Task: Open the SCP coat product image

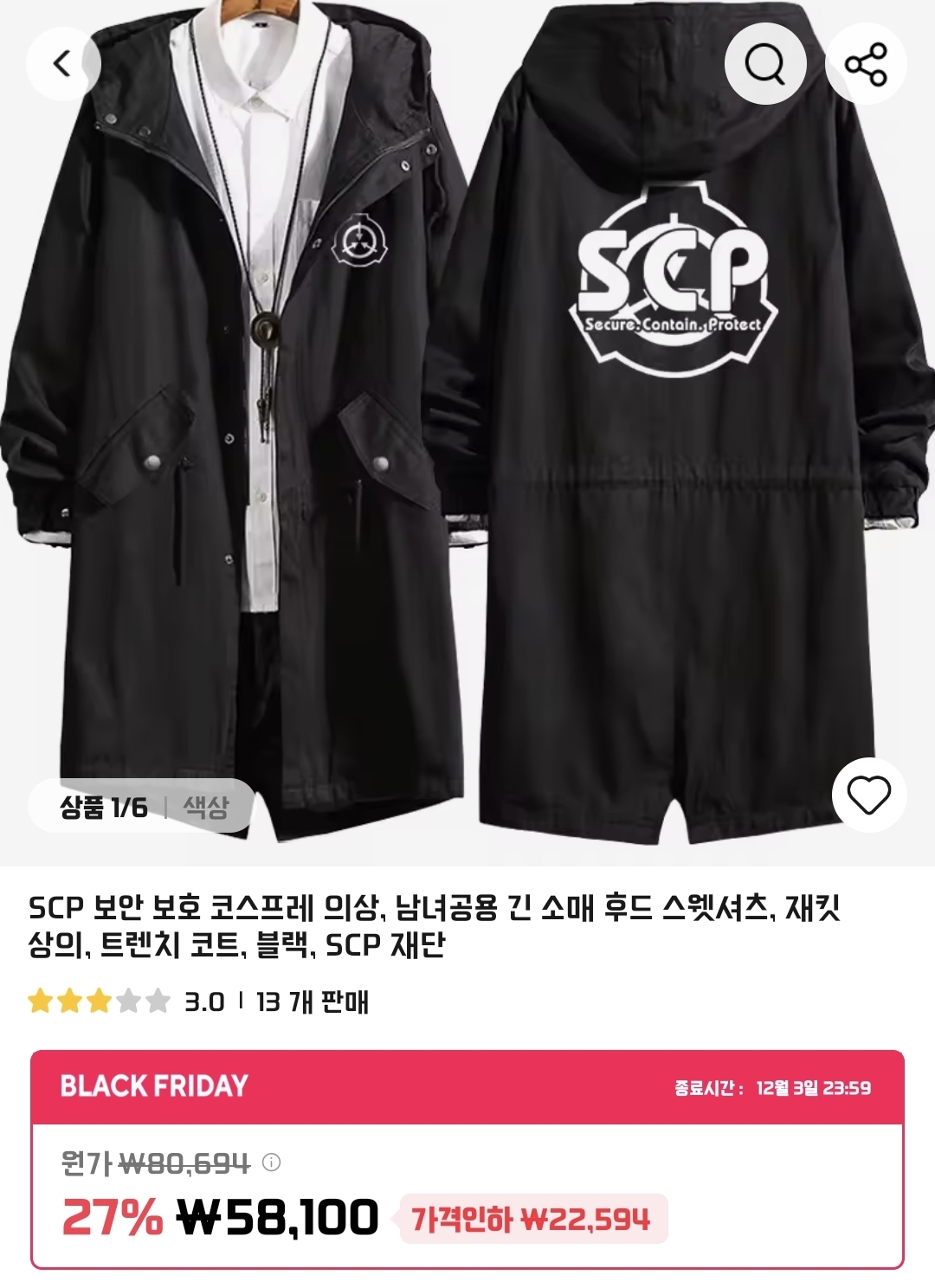Action: coord(467,433)
